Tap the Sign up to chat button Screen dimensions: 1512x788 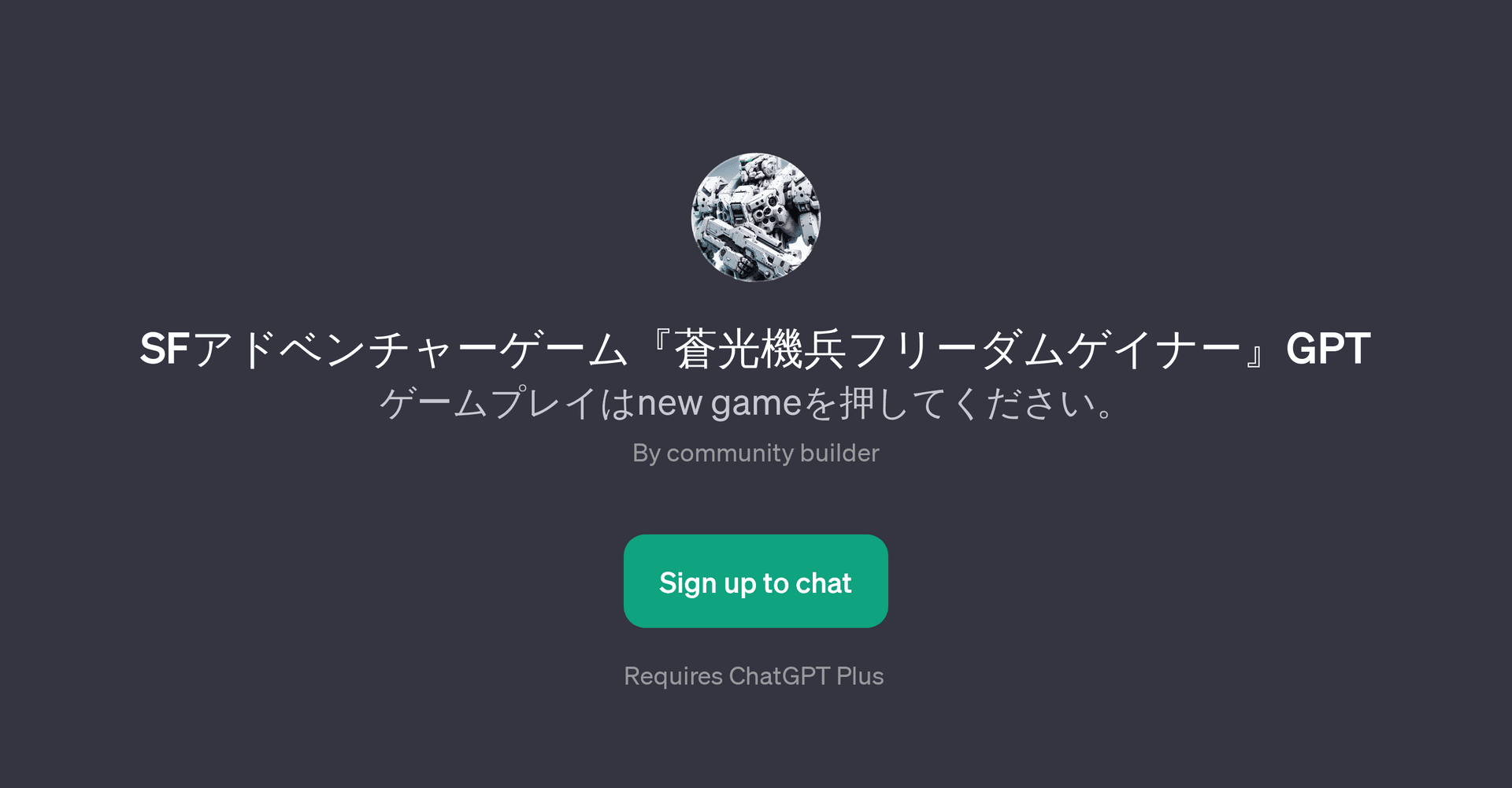[755, 581]
